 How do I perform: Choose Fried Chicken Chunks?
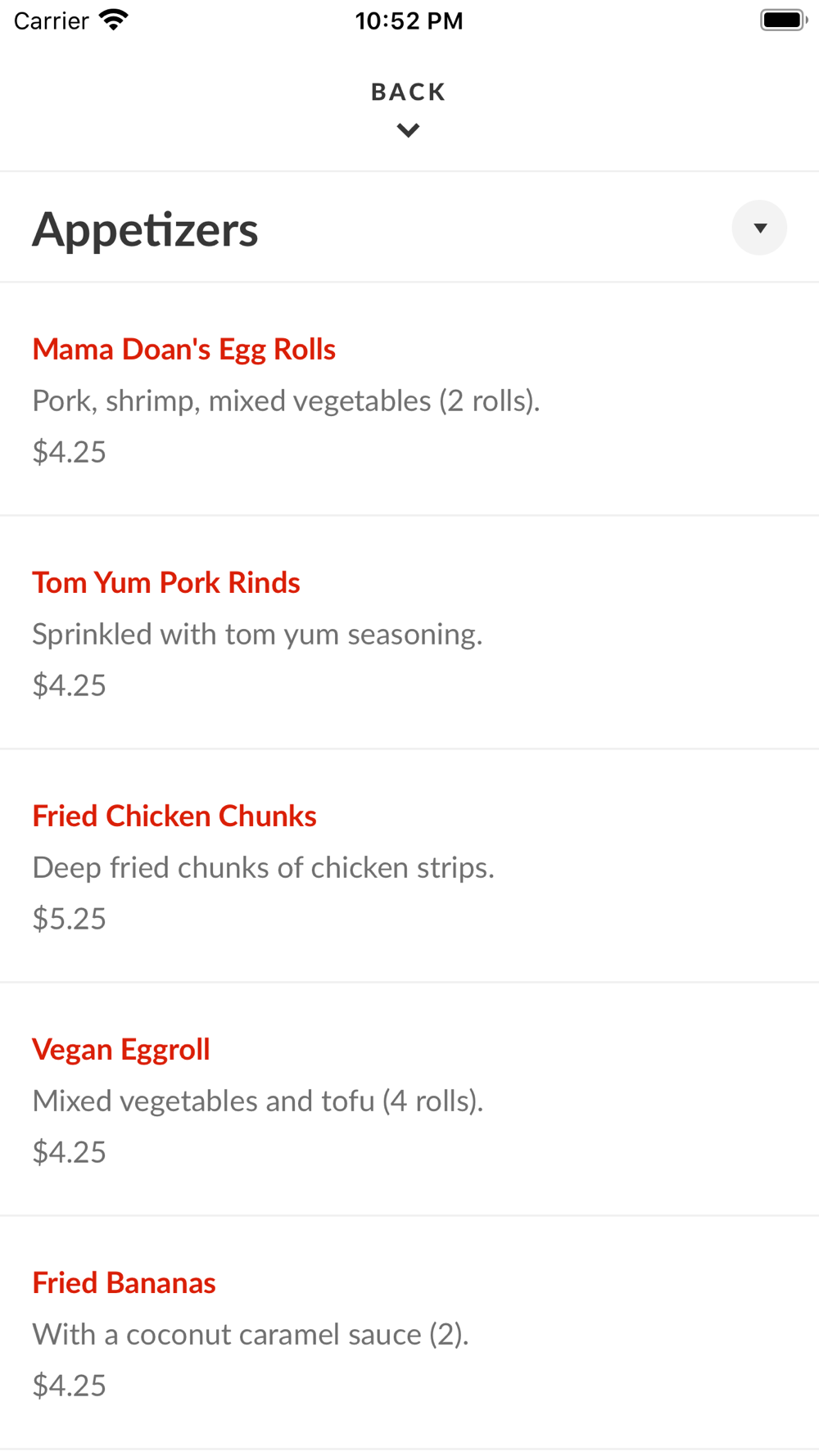pyautogui.click(x=409, y=866)
